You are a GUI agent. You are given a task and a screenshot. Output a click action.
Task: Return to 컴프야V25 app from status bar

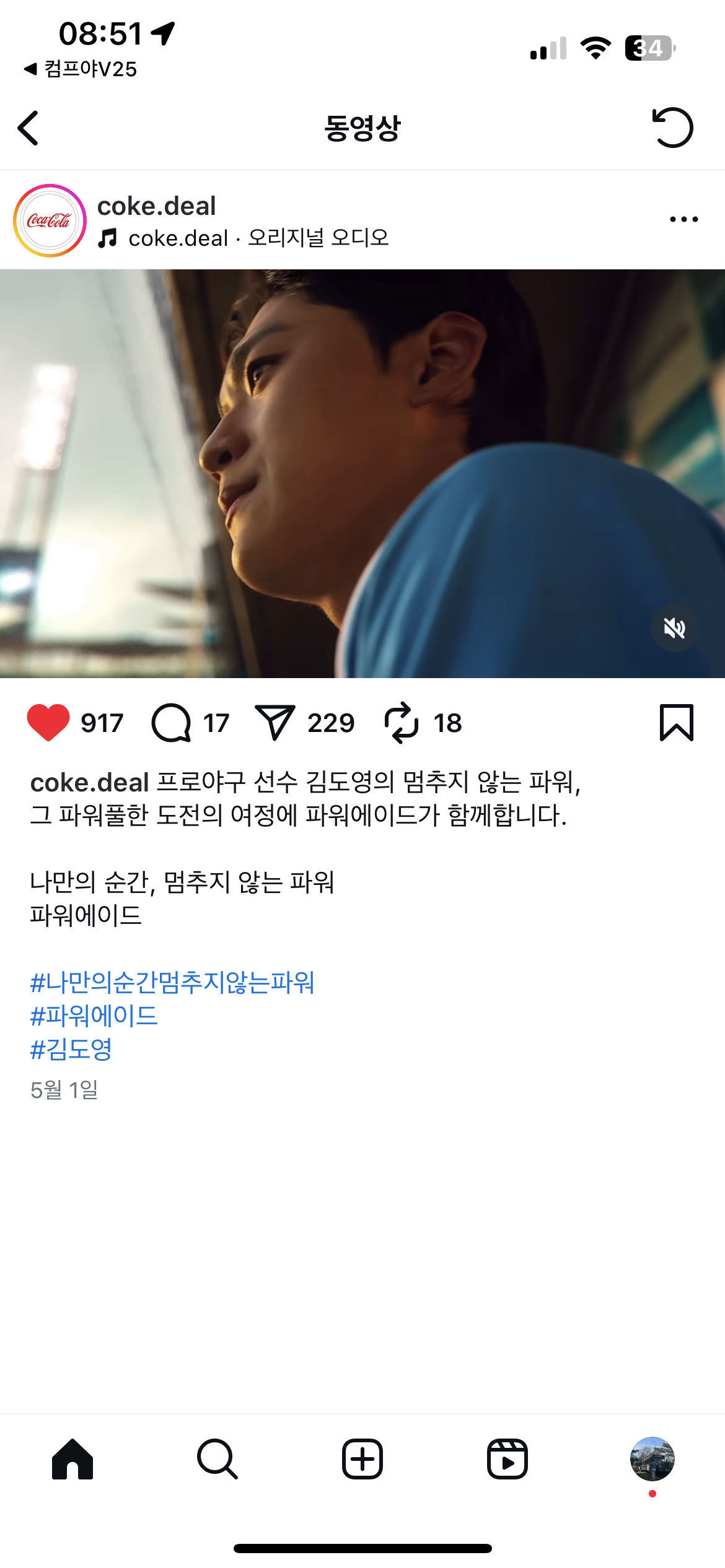[81, 69]
